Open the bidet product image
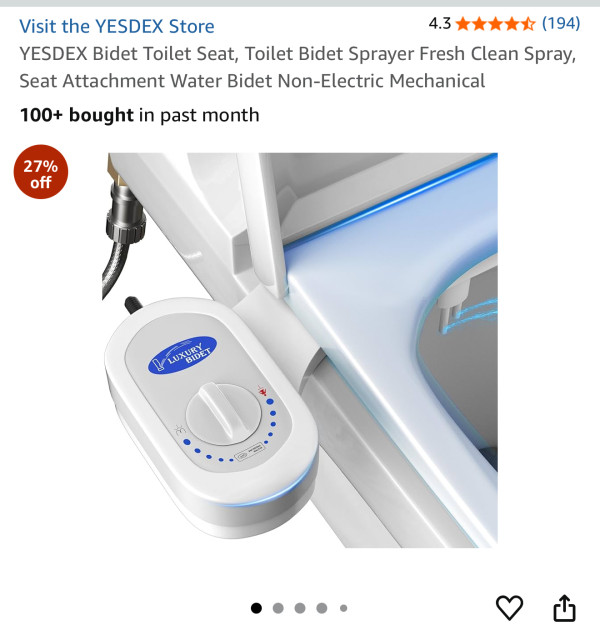This screenshot has width=600, height=630. [x=302, y=350]
